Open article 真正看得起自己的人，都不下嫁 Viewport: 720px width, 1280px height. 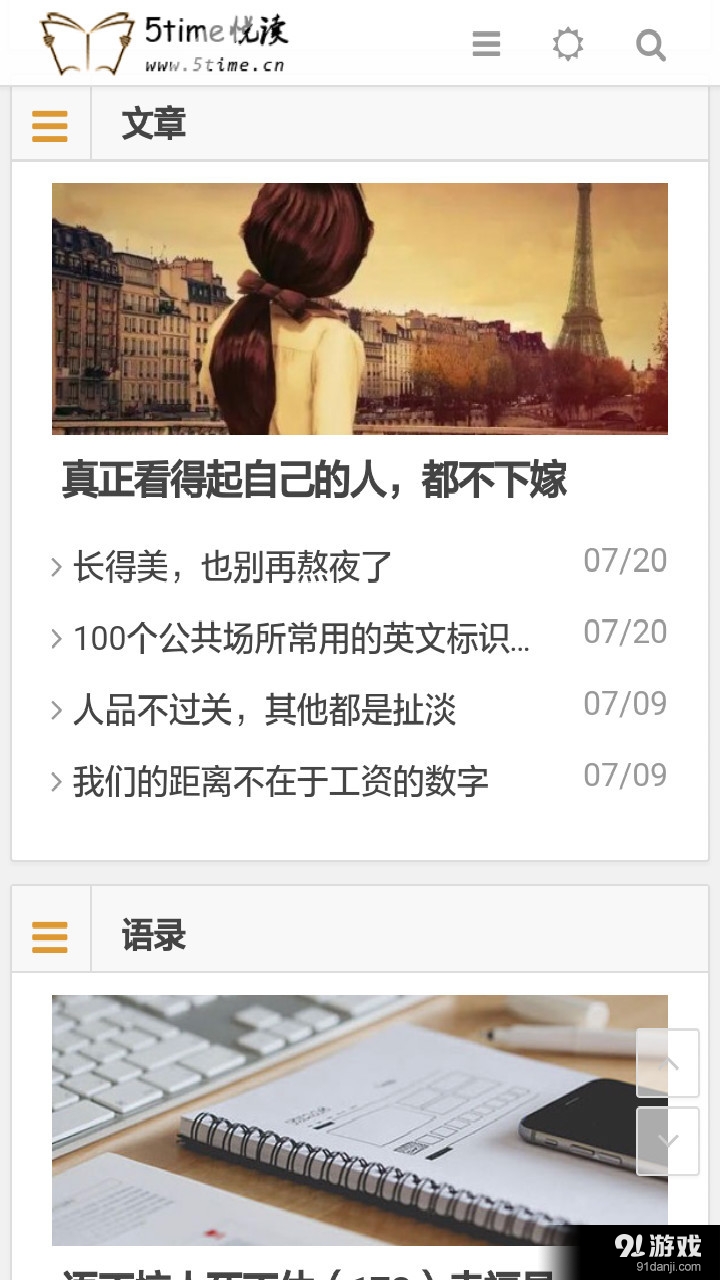tap(315, 481)
